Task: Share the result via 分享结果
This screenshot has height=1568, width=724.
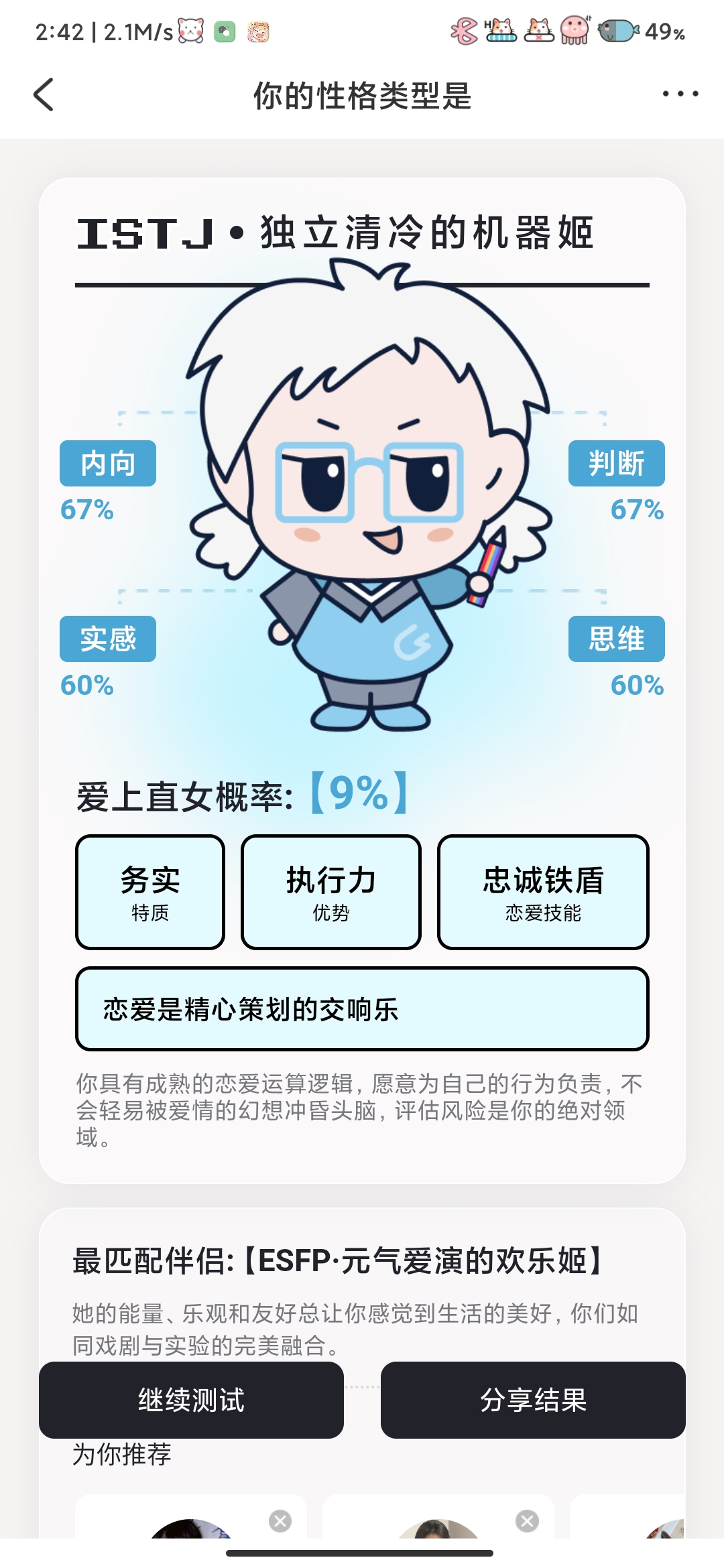Action: [x=533, y=1400]
